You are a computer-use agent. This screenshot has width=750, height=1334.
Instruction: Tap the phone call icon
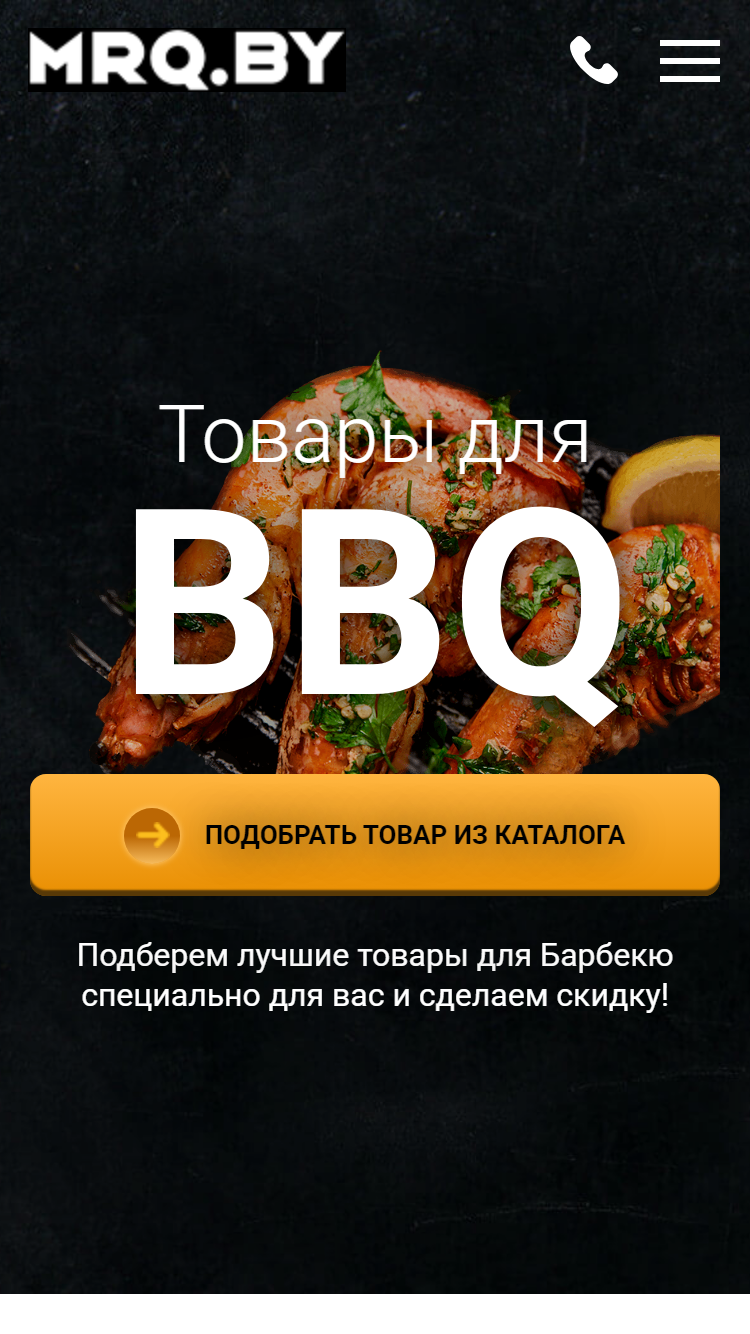click(594, 60)
